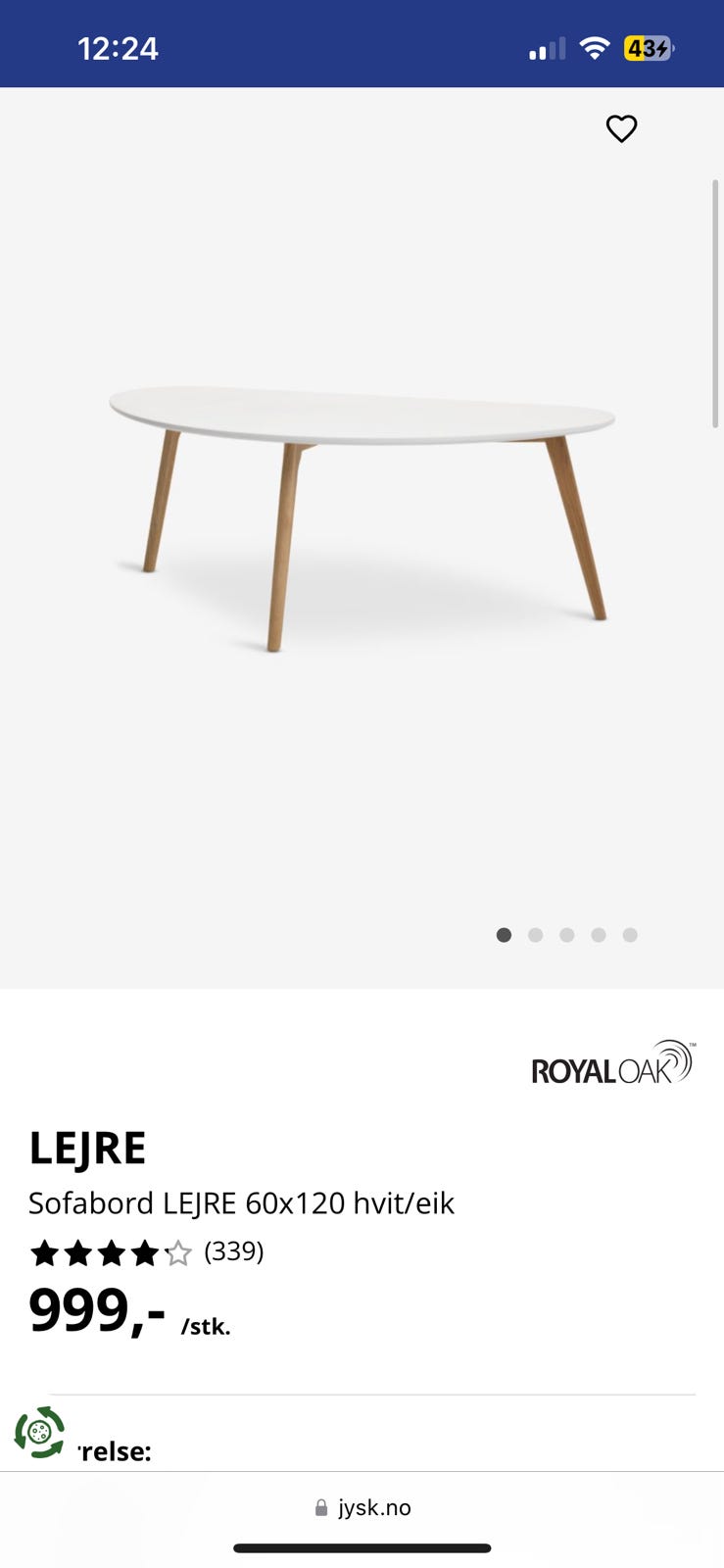Toggle the wishlist heart for this sofabord
This screenshot has width=724, height=1568.
[621, 128]
